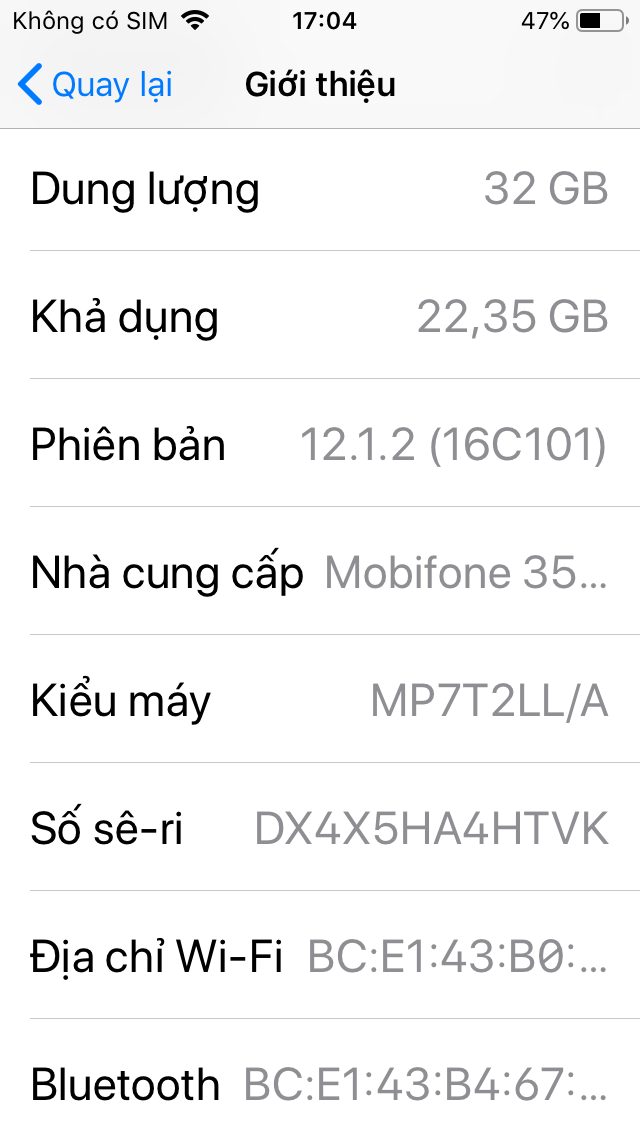The image size is (640, 1136).
Task: Tap the Nhà cung cấp carrier row
Action: (320, 572)
